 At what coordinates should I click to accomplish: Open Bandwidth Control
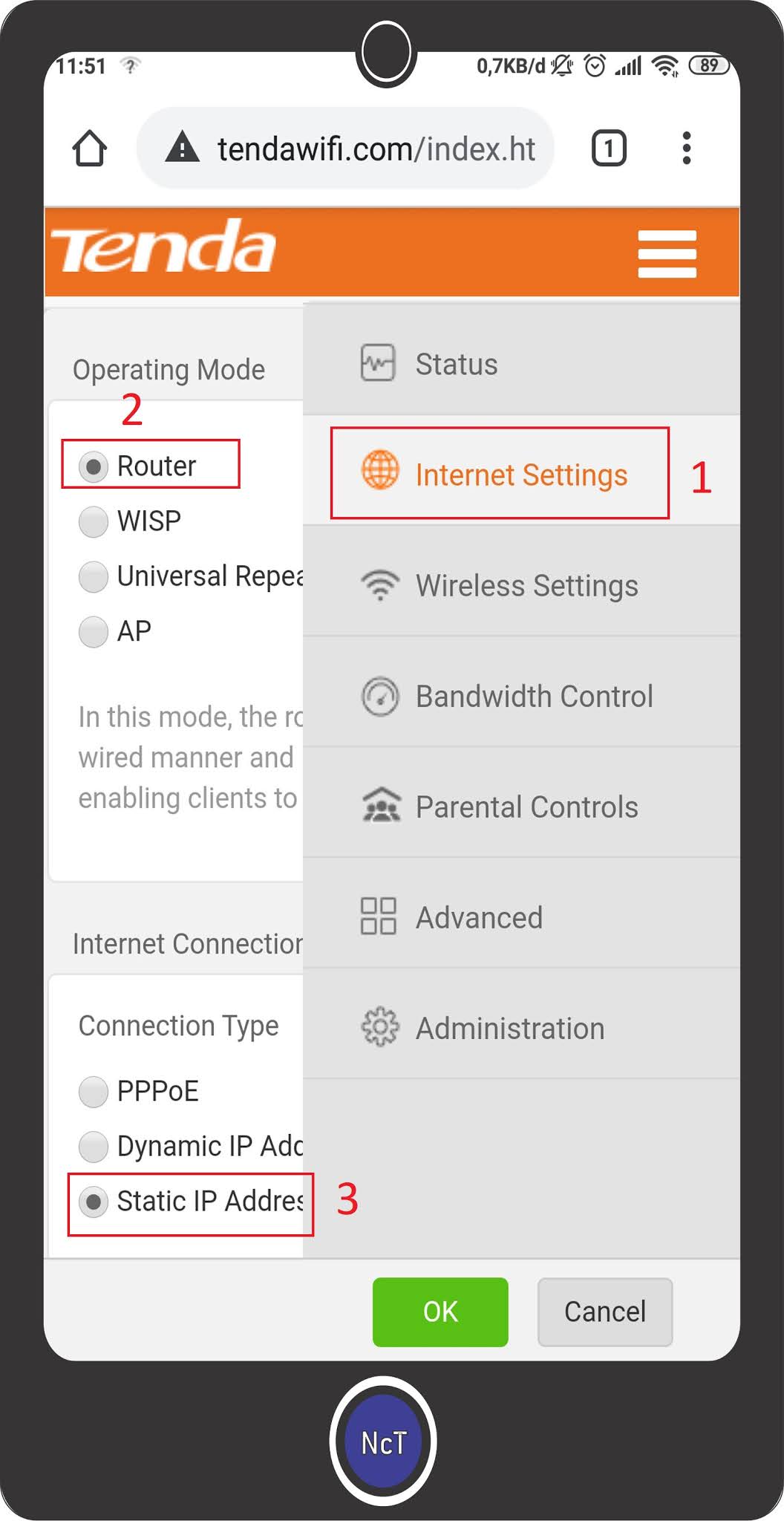521,696
